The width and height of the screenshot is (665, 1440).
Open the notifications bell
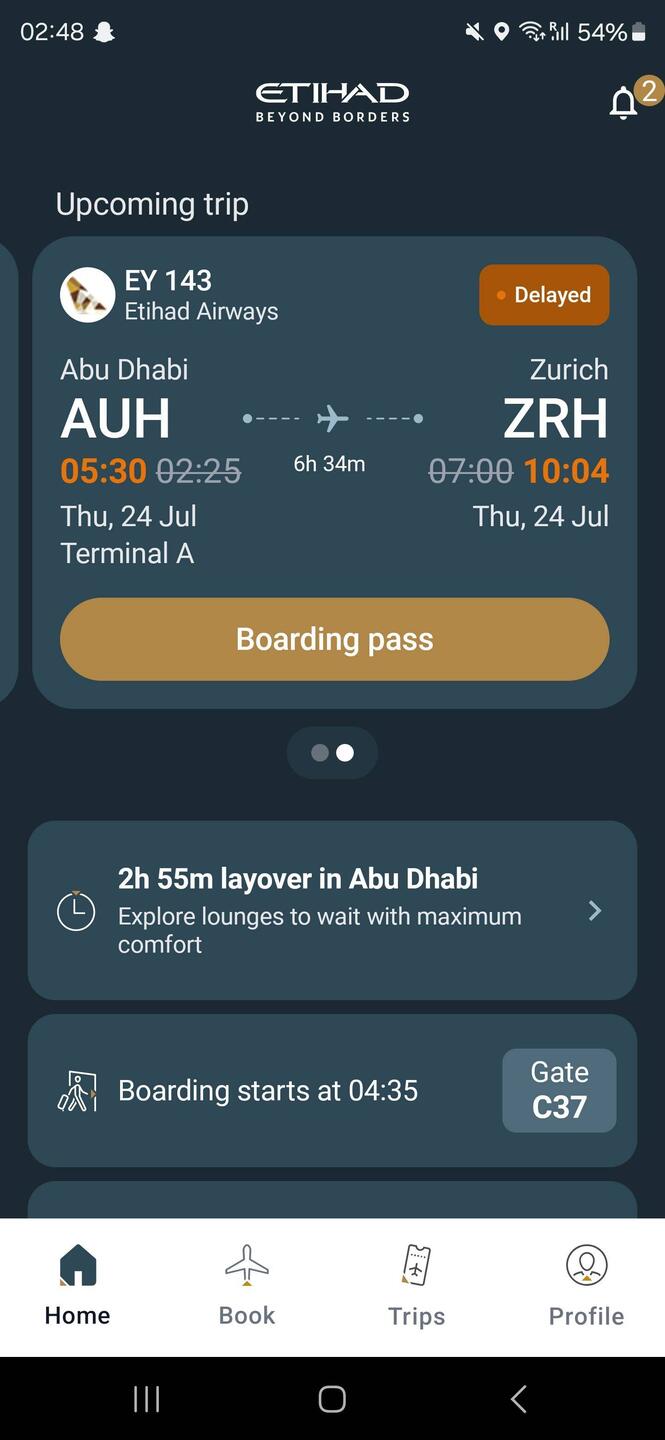[x=625, y=102]
